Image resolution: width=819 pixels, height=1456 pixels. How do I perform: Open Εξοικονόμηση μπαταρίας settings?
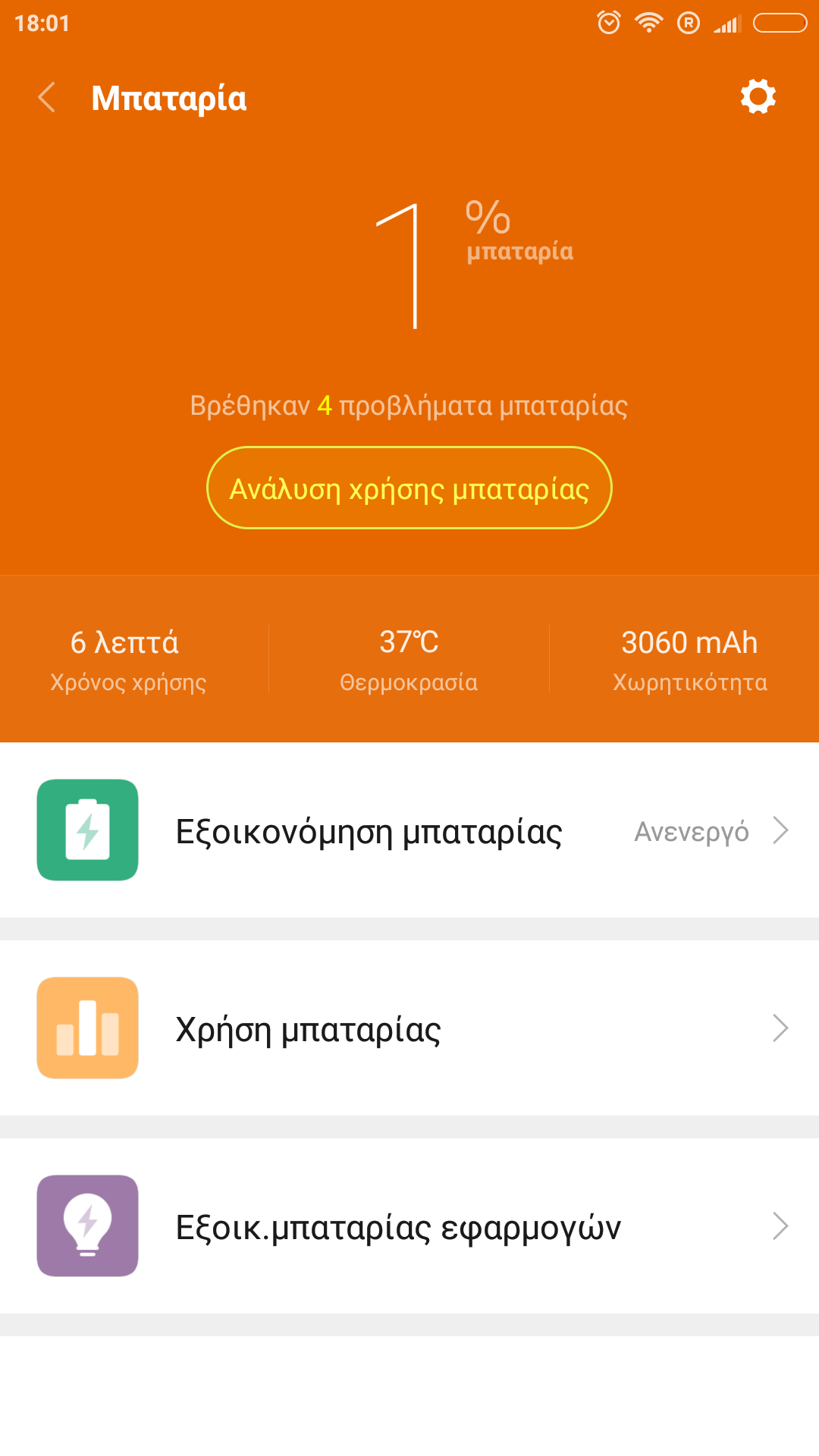coord(409,831)
